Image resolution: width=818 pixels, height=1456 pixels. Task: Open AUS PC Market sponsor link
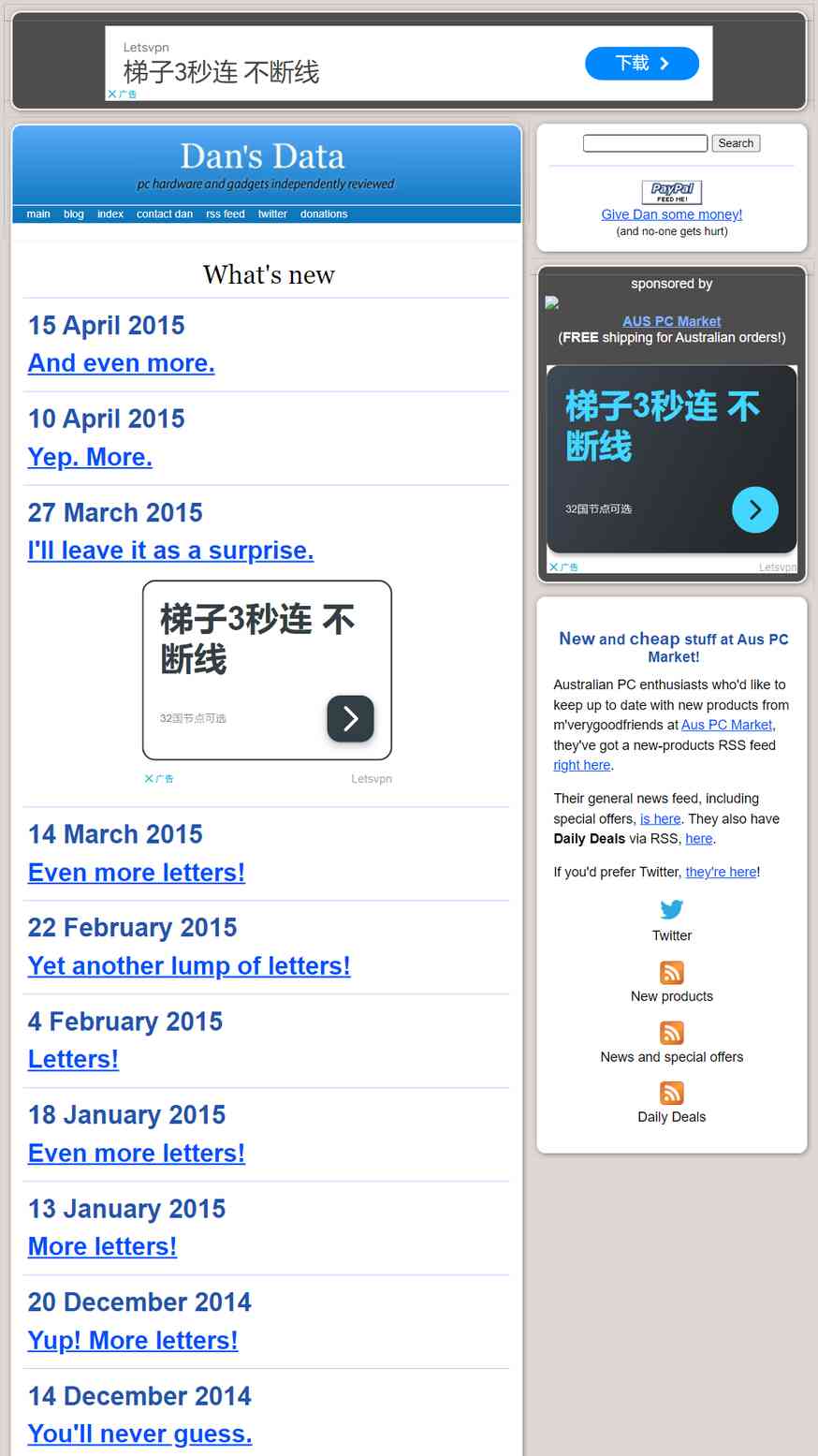pos(672,321)
